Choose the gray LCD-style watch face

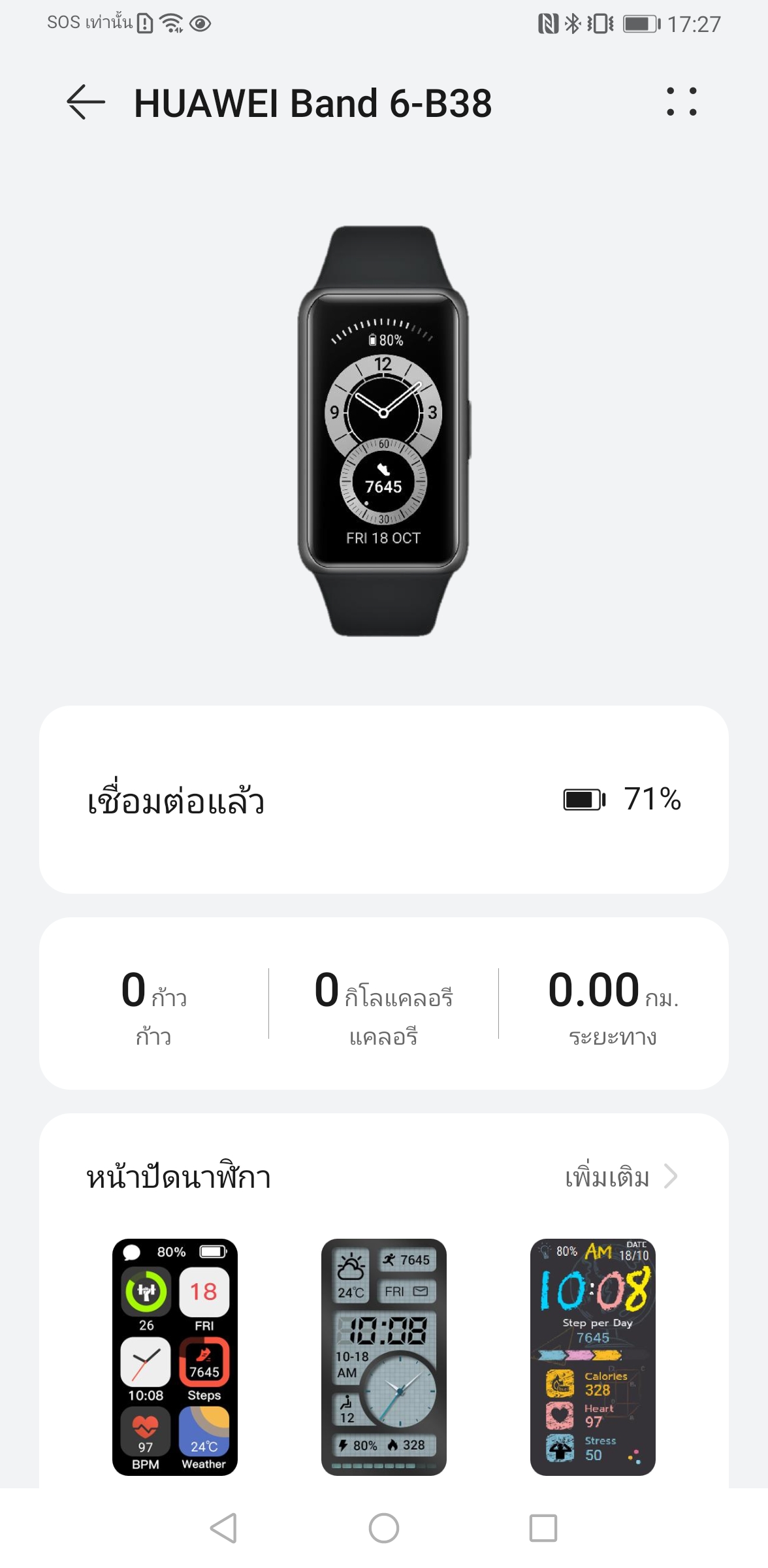384,1356
